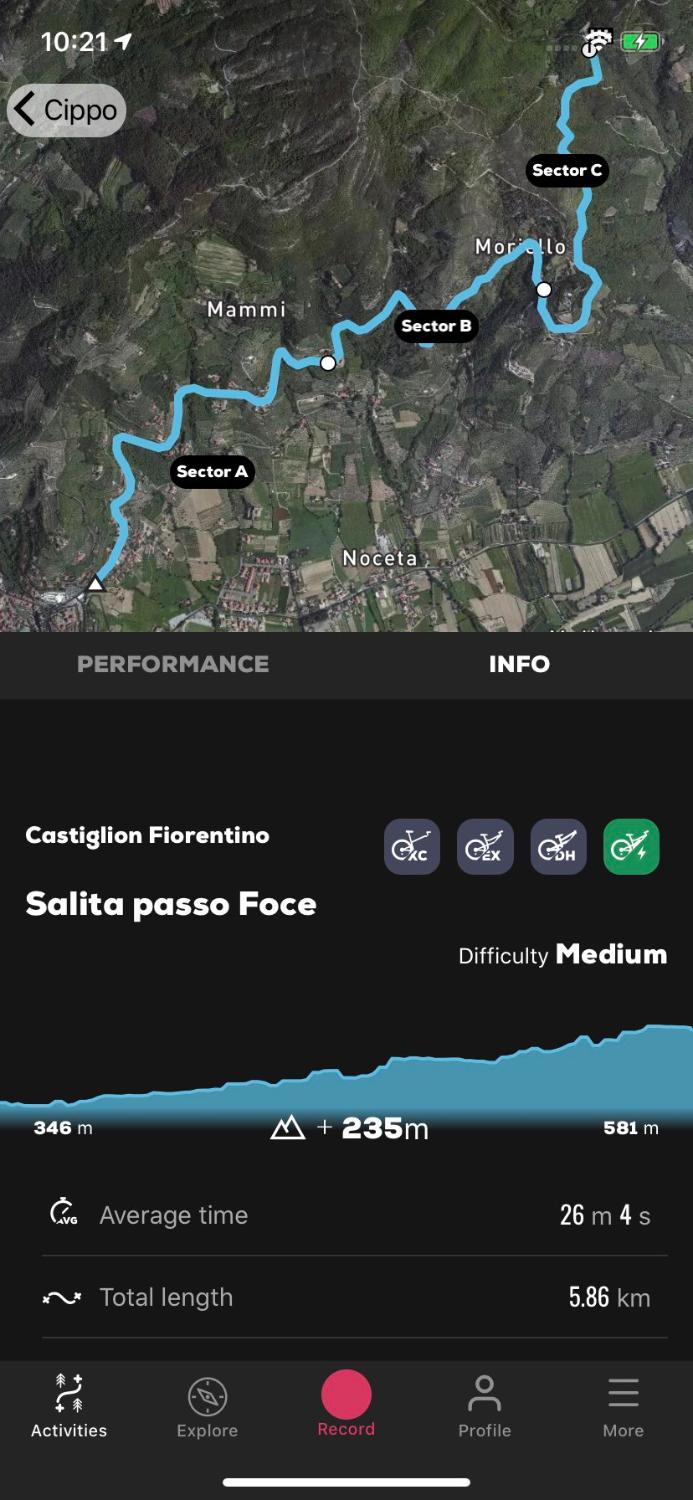Tap the Sector B map label

pos(436,326)
